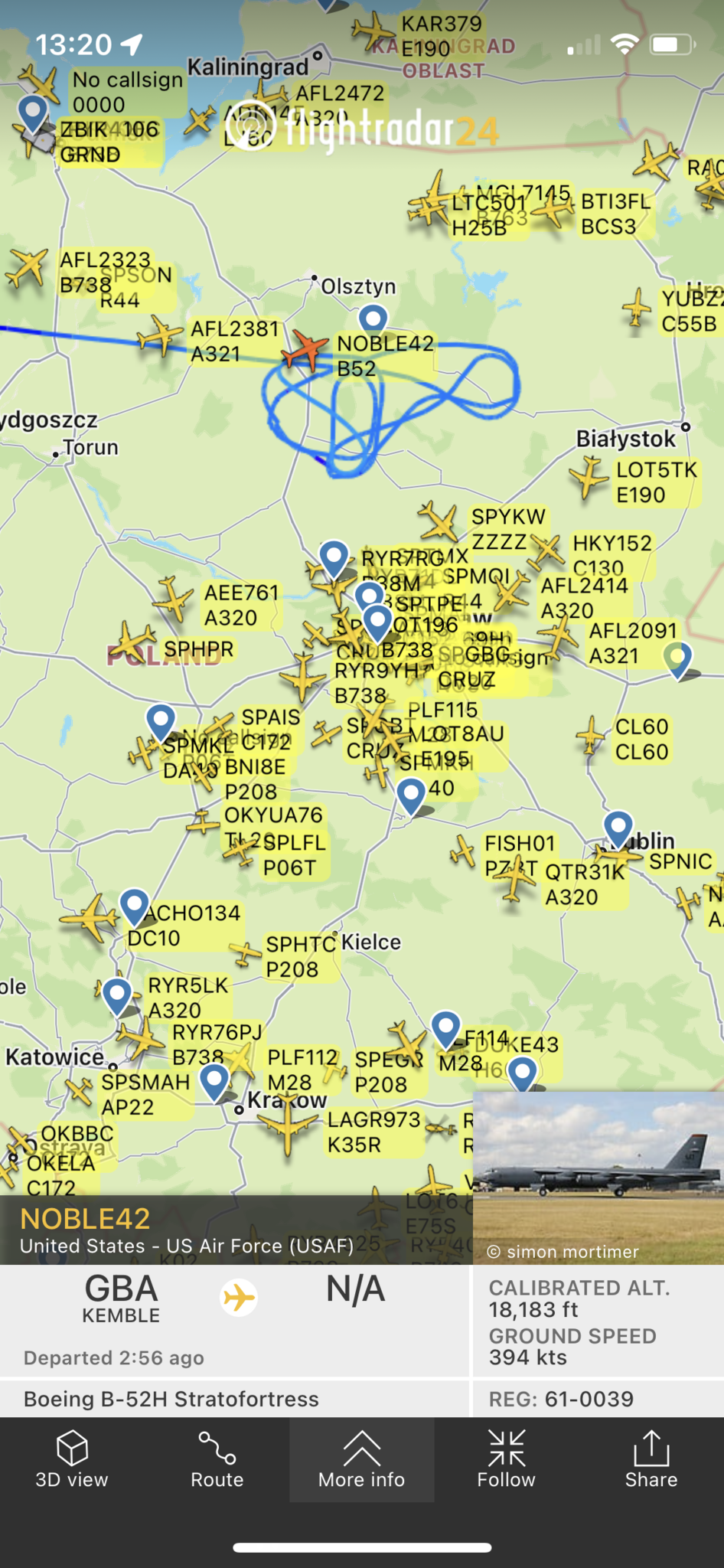724x1568 pixels.
Task: Select the YUBZZ C55B aircraft
Action: (x=637, y=309)
